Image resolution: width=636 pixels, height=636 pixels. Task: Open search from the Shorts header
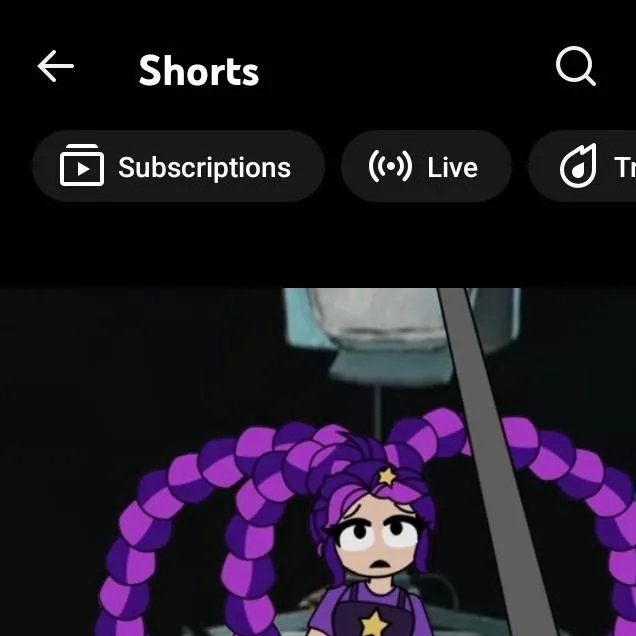click(575, 68)
